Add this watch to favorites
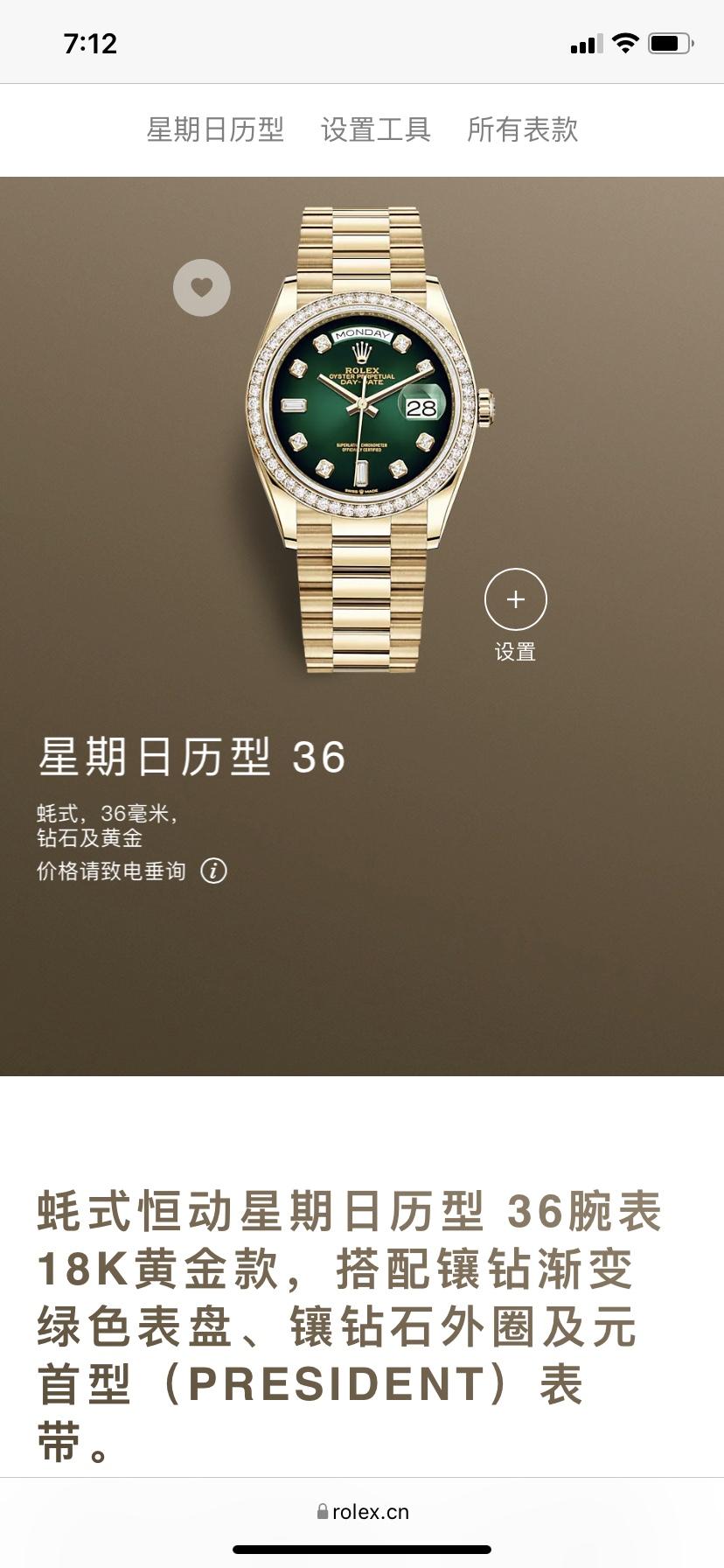 point(202,288)
